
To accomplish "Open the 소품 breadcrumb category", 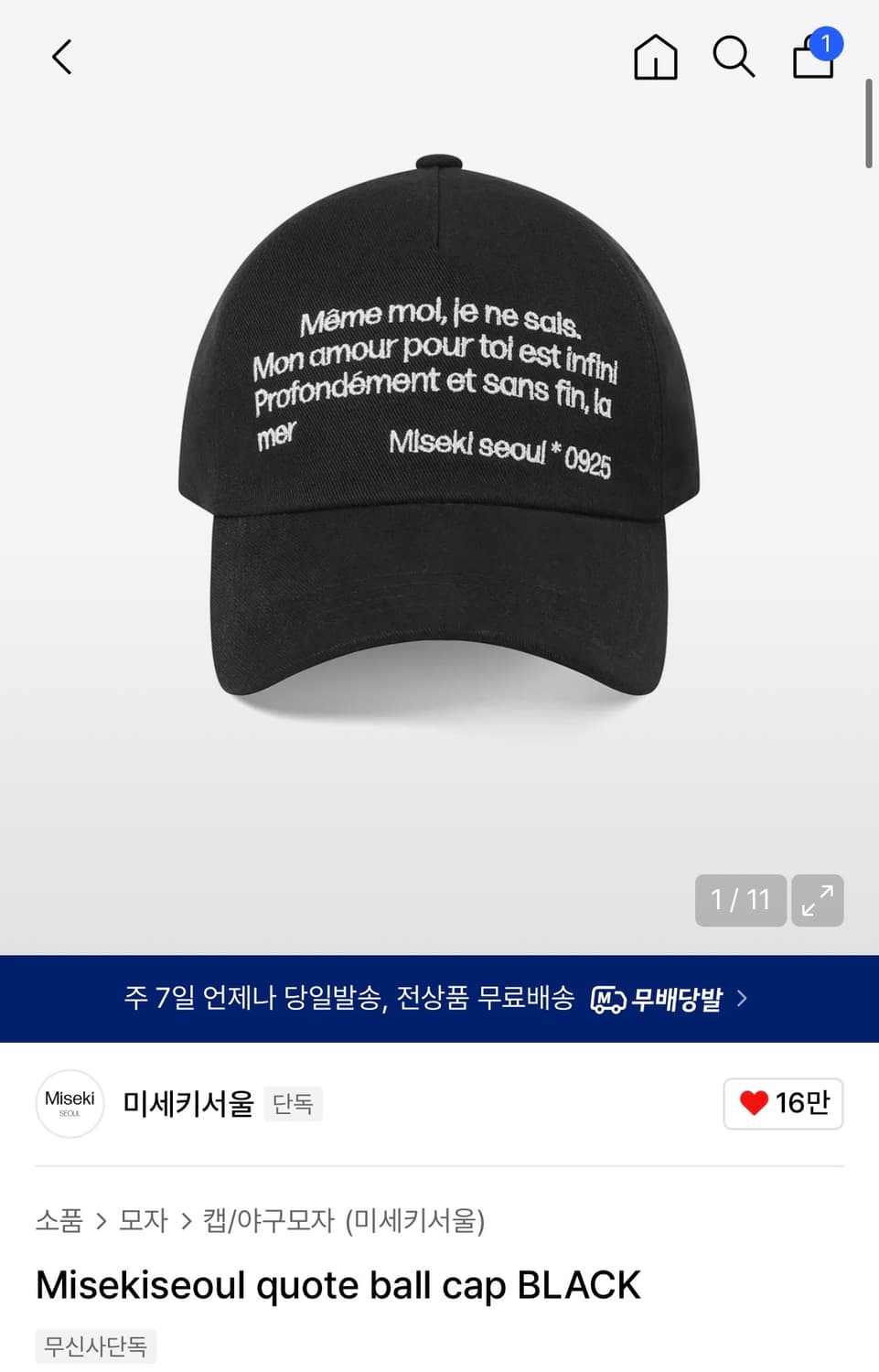I will (x=57, y=1221).
